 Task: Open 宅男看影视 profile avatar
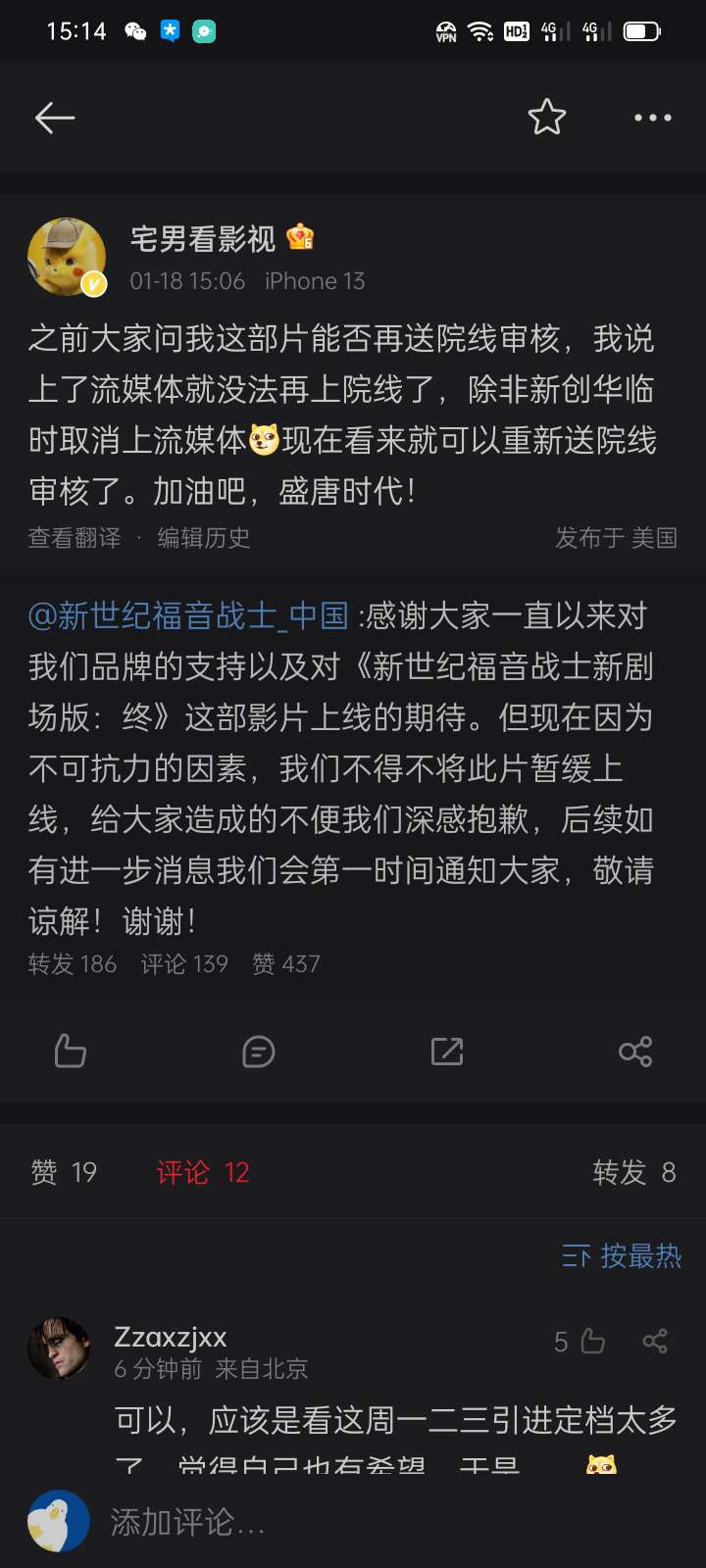tap(66, 257)
